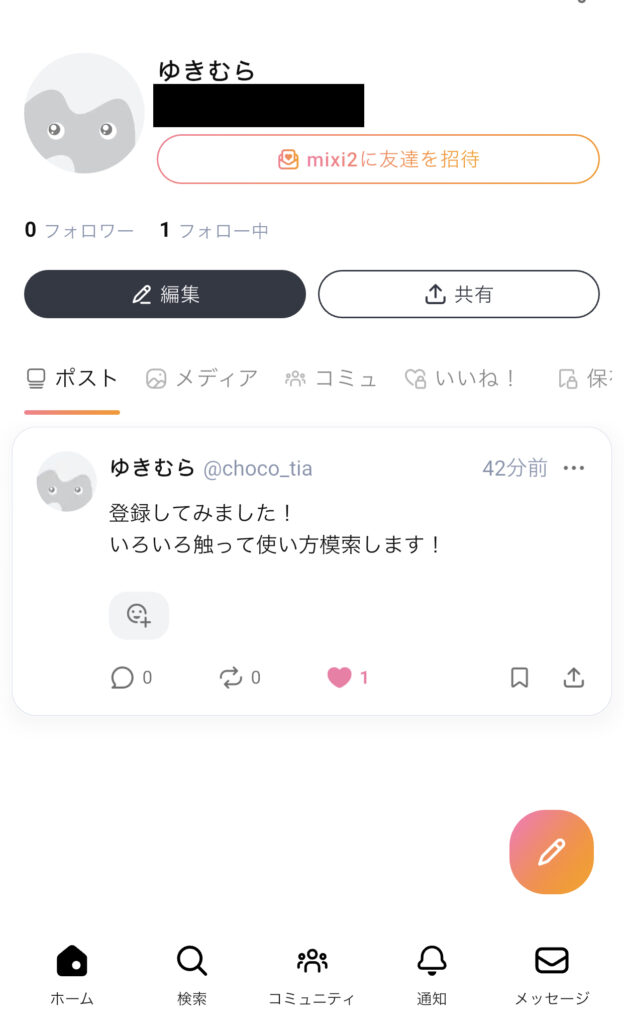This screenshot has height=1024, width=624.
Task: View the フォロワー list
Action: (x=79, y=231)
